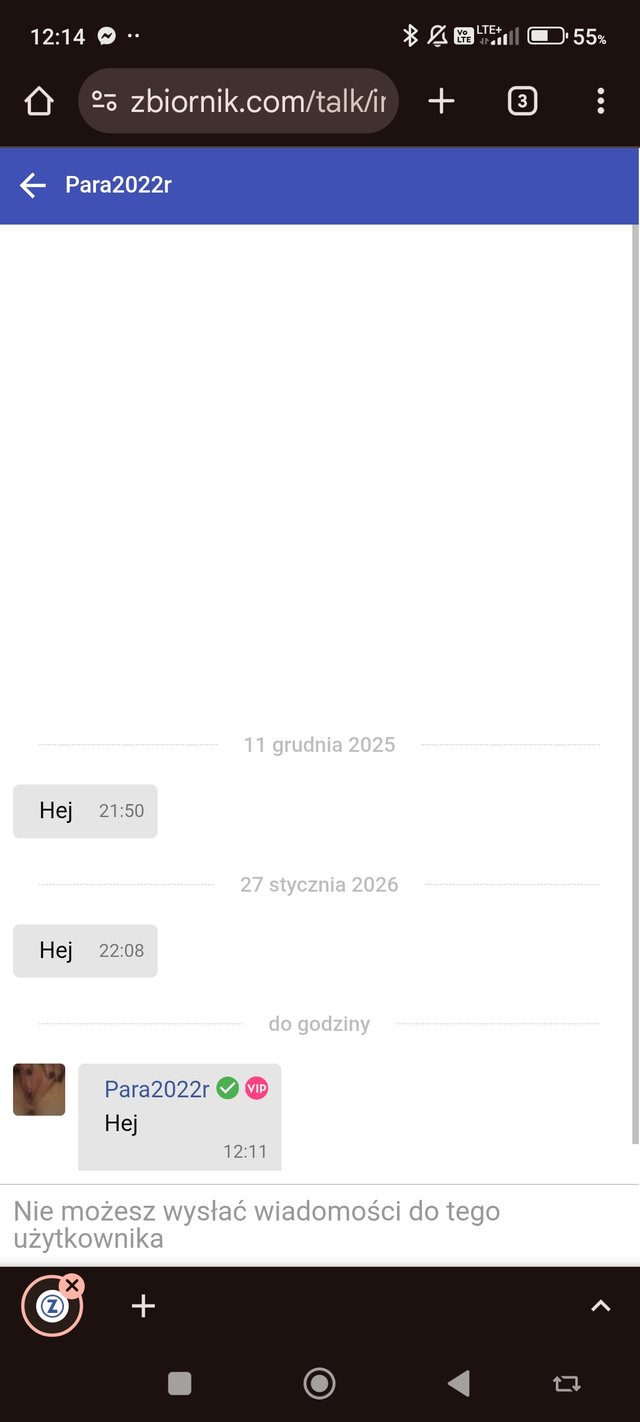Viewport: 640px width, 1422px height.
Task: Tap the system back button
Action: (458, 1383)
